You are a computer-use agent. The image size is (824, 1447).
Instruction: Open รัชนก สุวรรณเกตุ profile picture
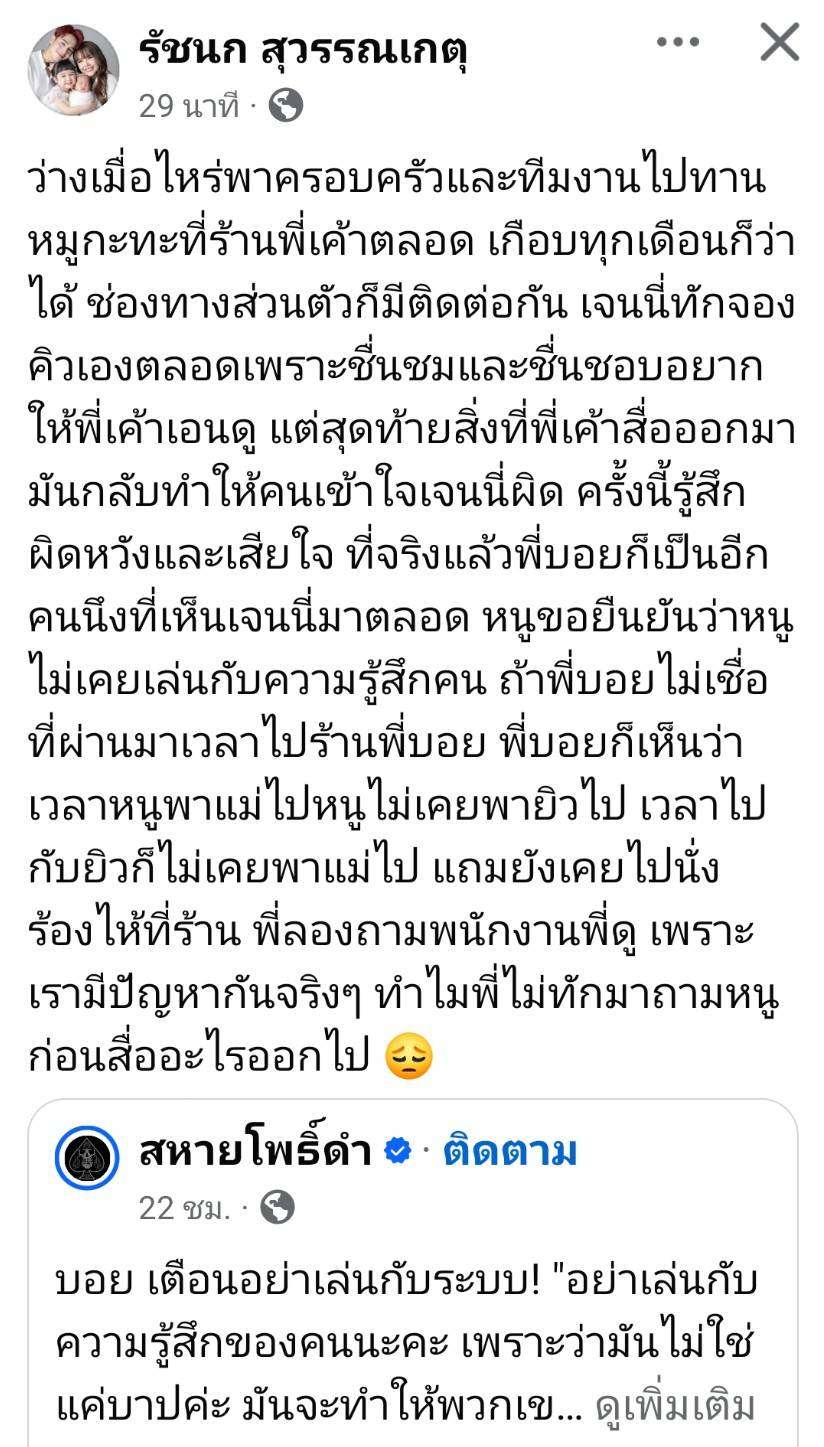tap(73, 70)
